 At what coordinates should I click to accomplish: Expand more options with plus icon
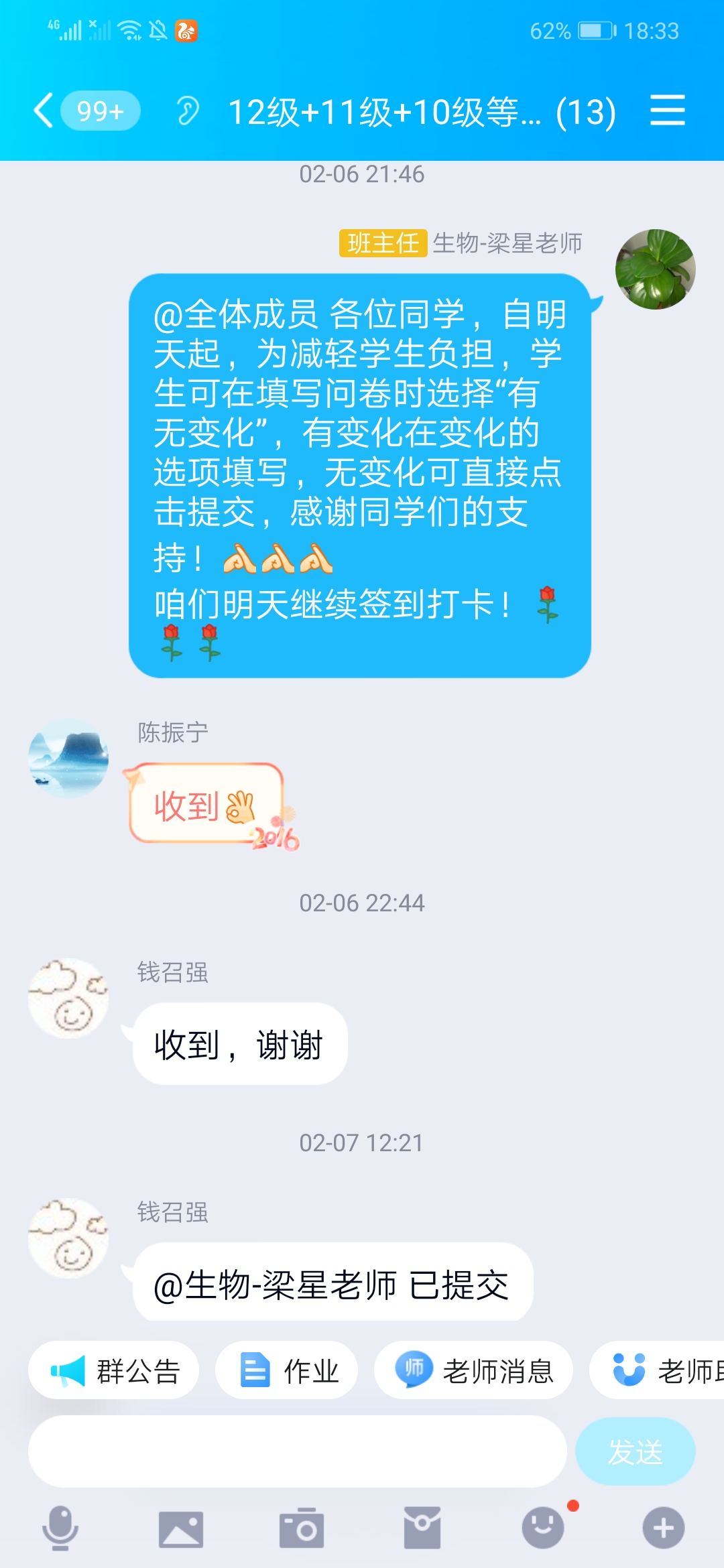(x=664, y=1528)
